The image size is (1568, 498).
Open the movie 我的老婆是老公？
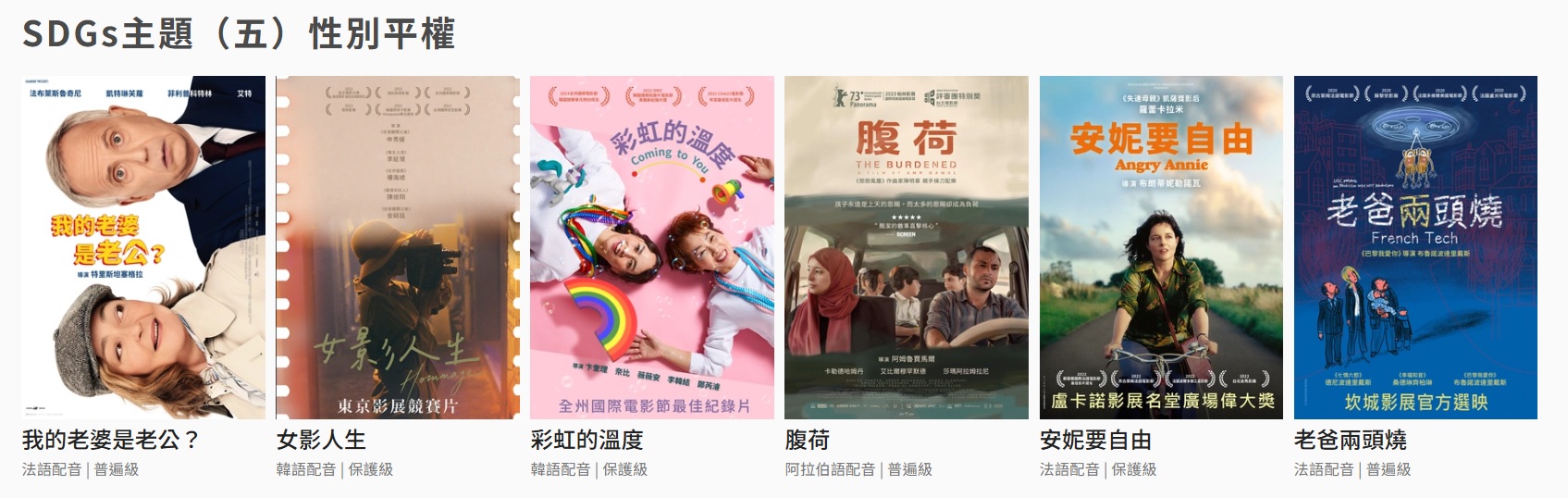142,247
